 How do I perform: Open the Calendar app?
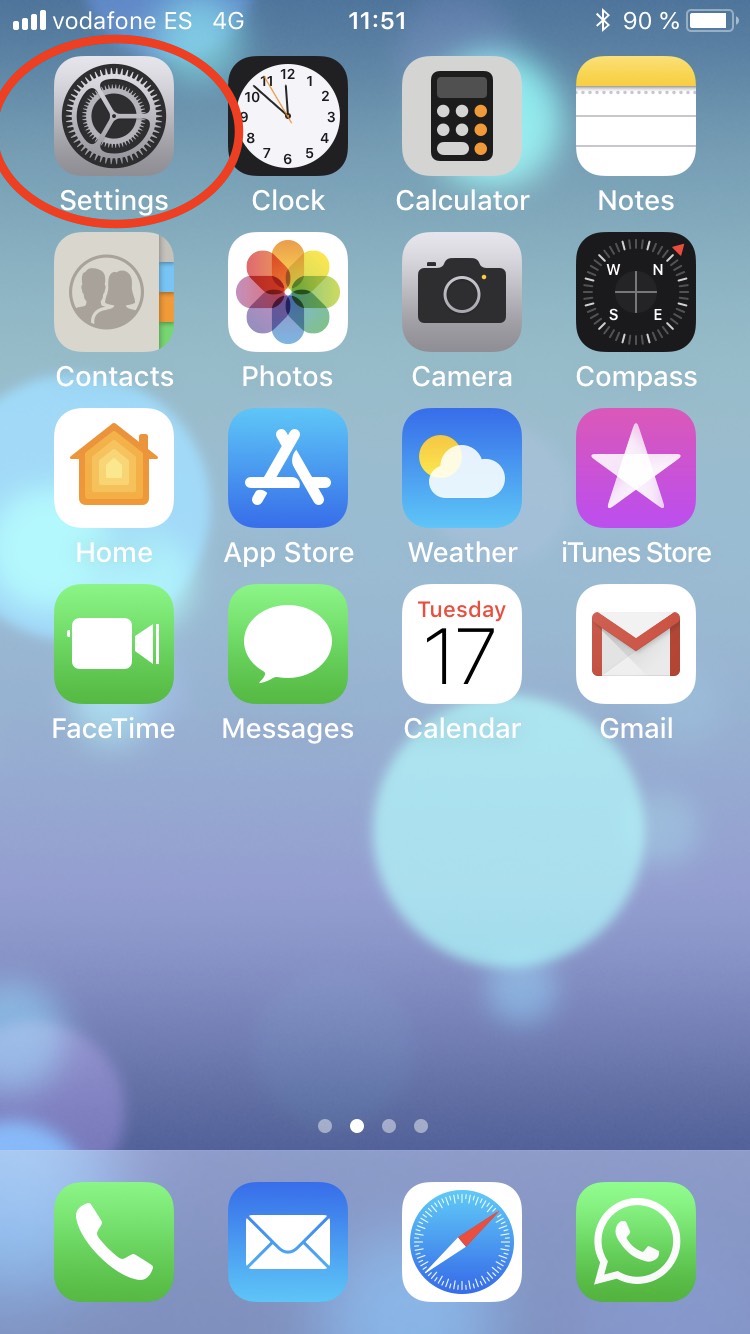tap(462, 644)
